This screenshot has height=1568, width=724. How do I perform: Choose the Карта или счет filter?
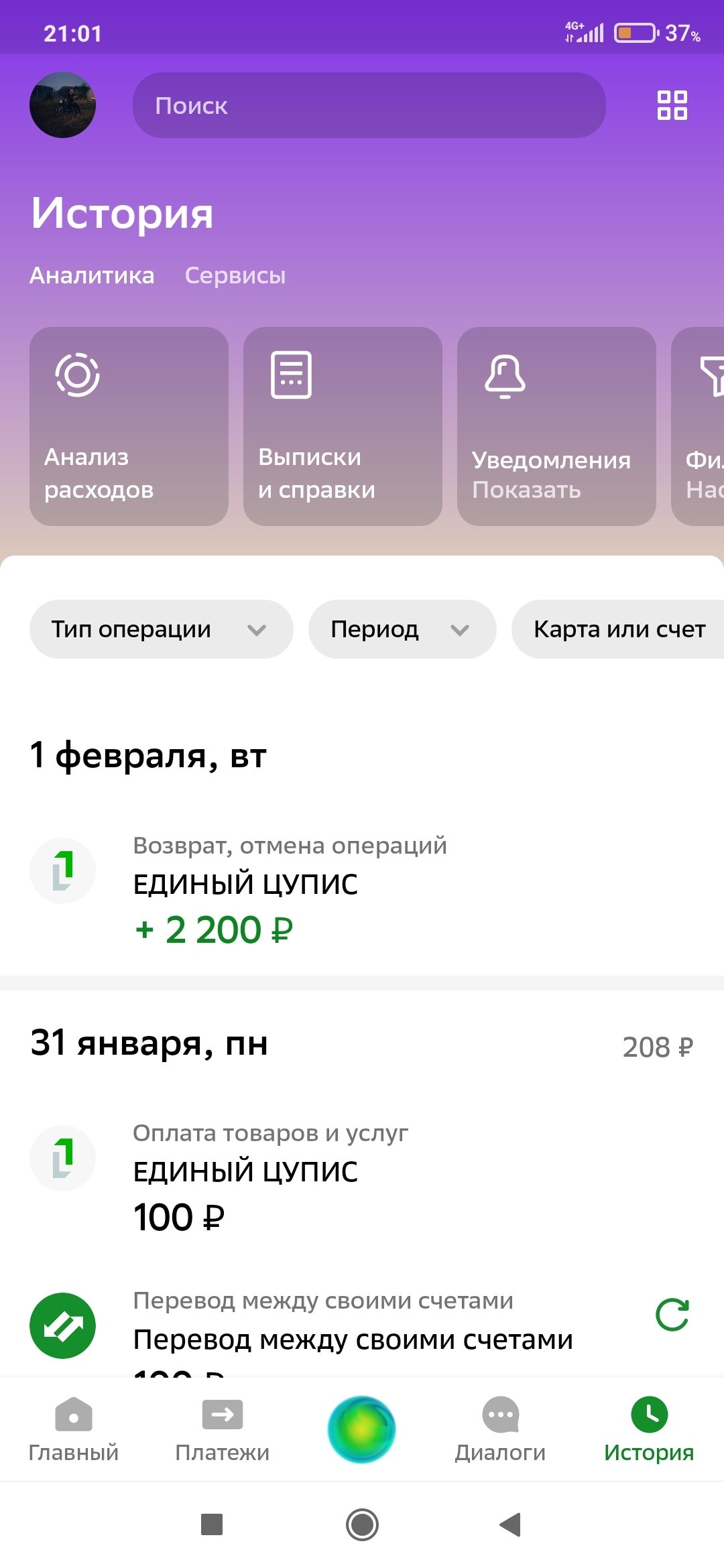618,629
